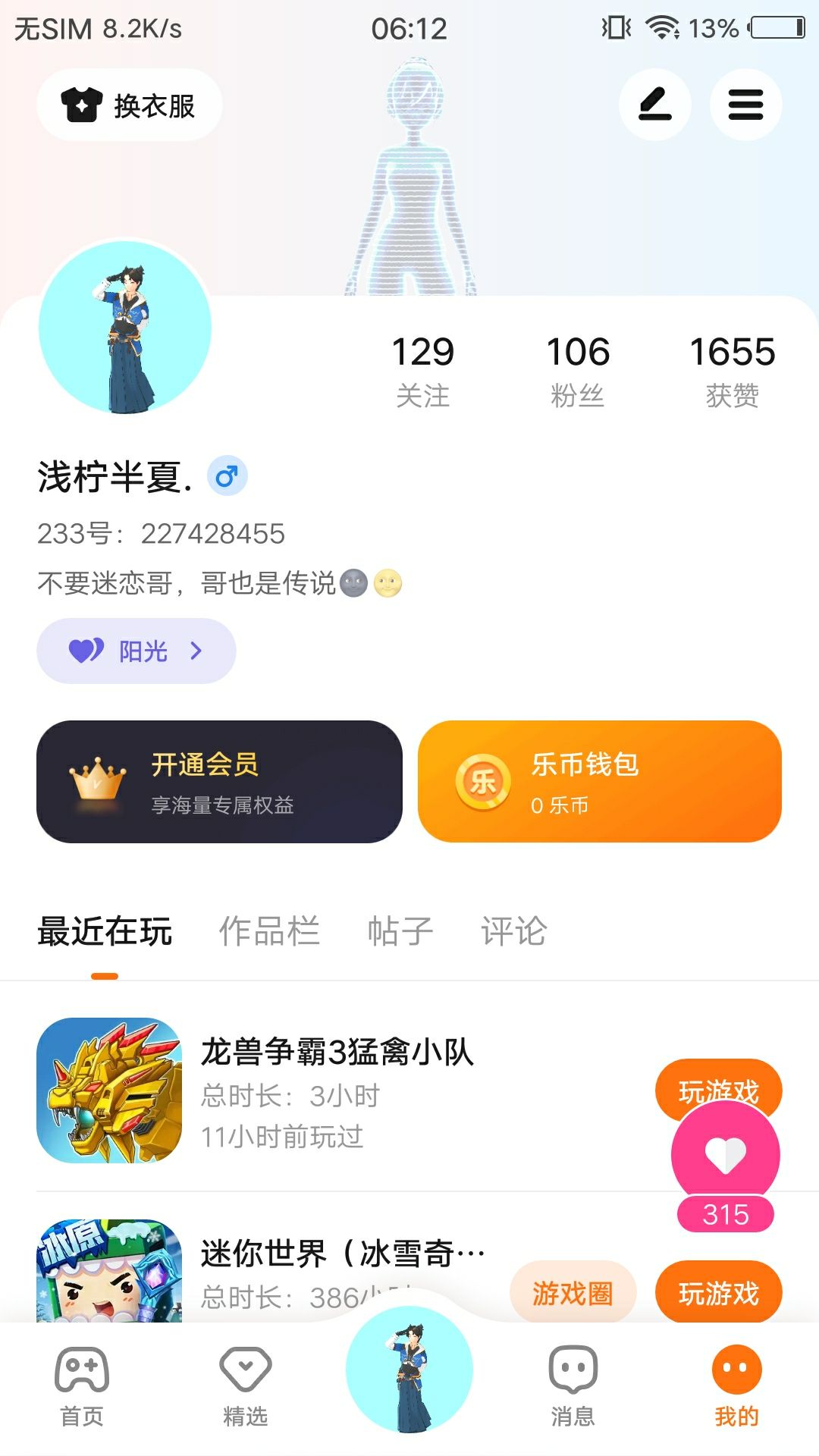Go to the 精选 featured tab
The image size is (819, 1456).
tap(245, 1386)
